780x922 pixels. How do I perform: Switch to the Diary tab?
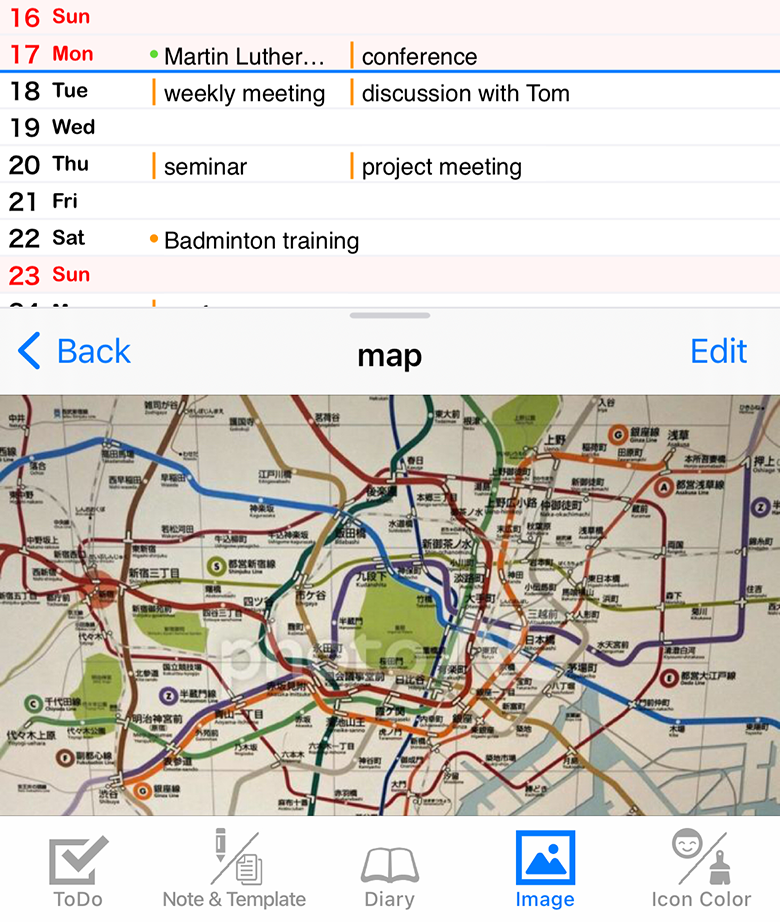point(389,872)
